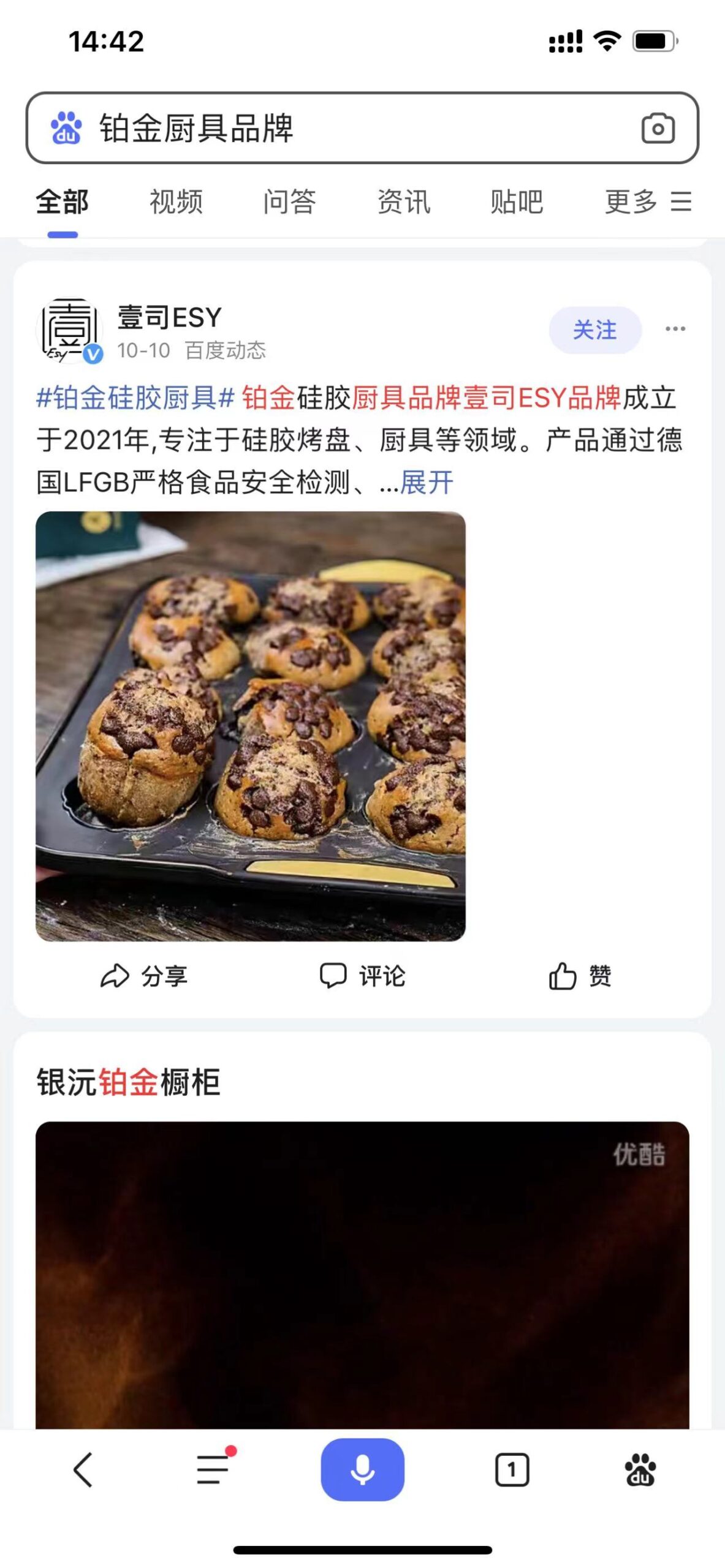Open the #铂金硅胶厨具# hashtag link
Screen dimensions: 725x1568
(x=135, y=398)
